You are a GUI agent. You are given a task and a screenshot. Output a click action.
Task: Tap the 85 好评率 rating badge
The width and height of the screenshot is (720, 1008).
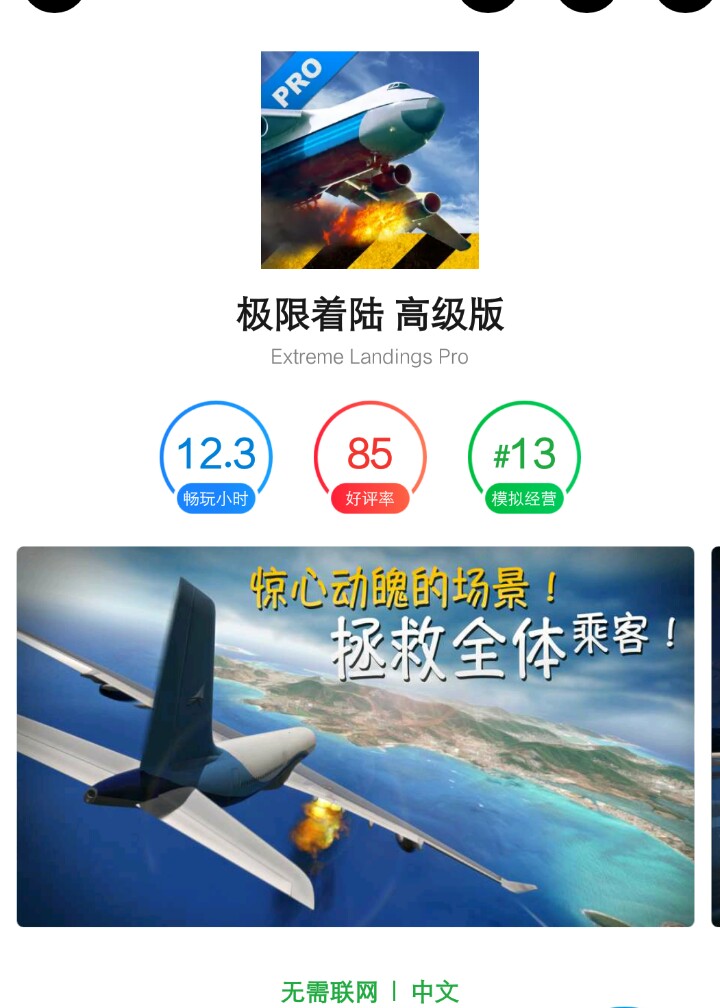(x=370, y=458)
